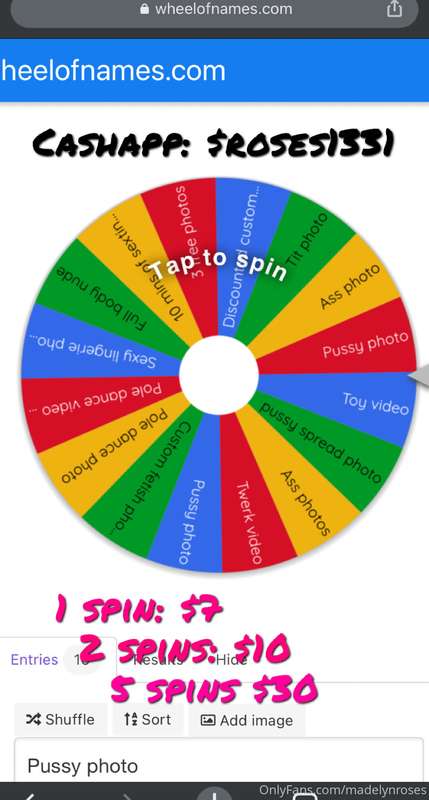Sort the wheel entries
This screenshot has height=800, width=429.
coord(147,719)
